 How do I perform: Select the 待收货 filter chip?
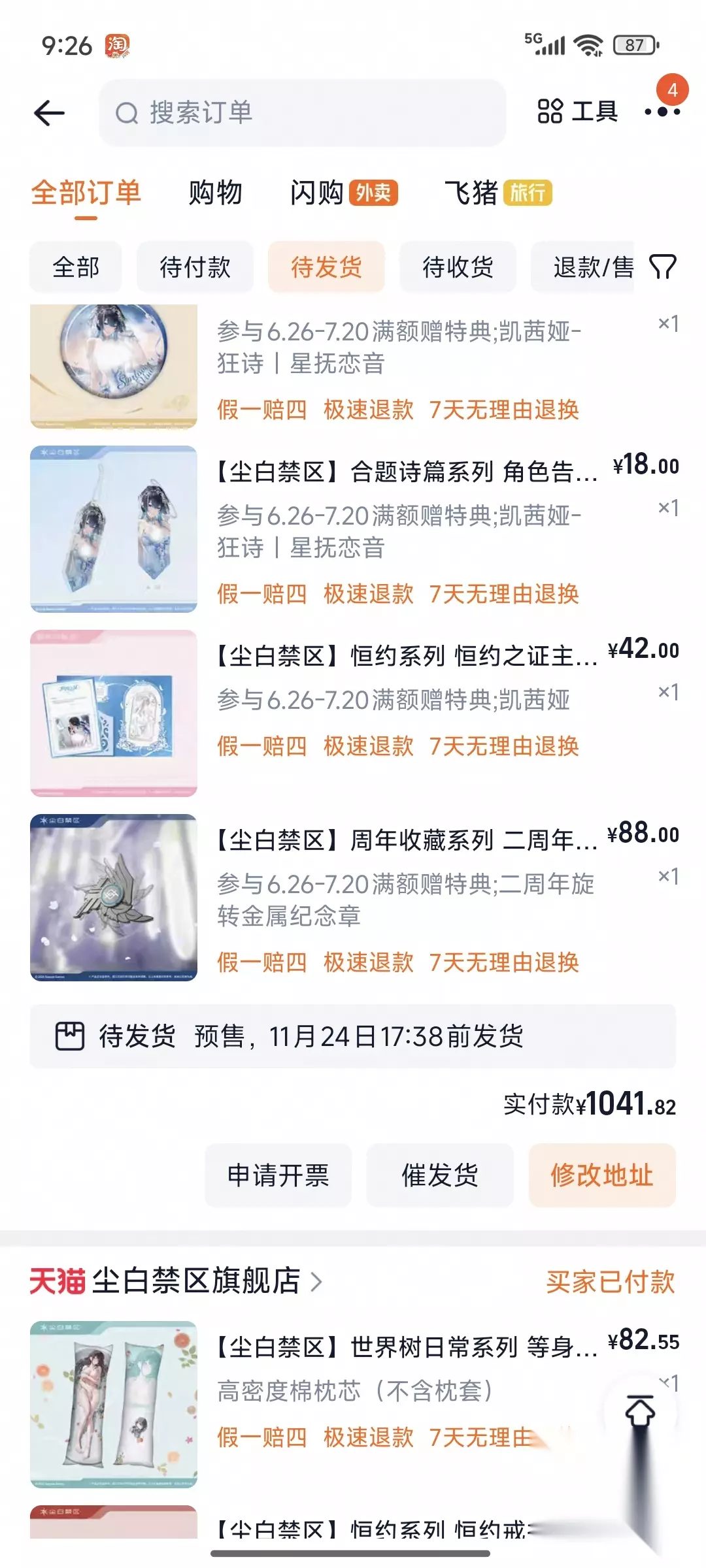pos(458,267)
